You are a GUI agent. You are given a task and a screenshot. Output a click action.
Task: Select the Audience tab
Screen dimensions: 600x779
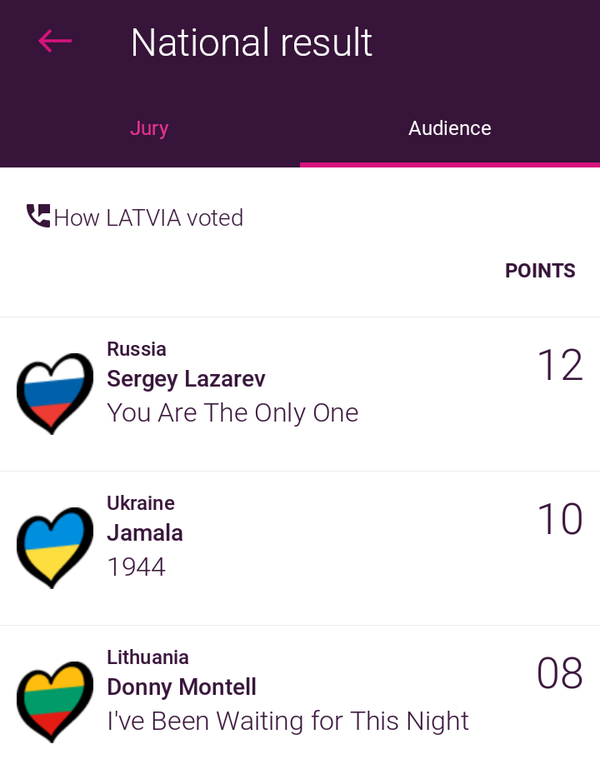(449, 128)
